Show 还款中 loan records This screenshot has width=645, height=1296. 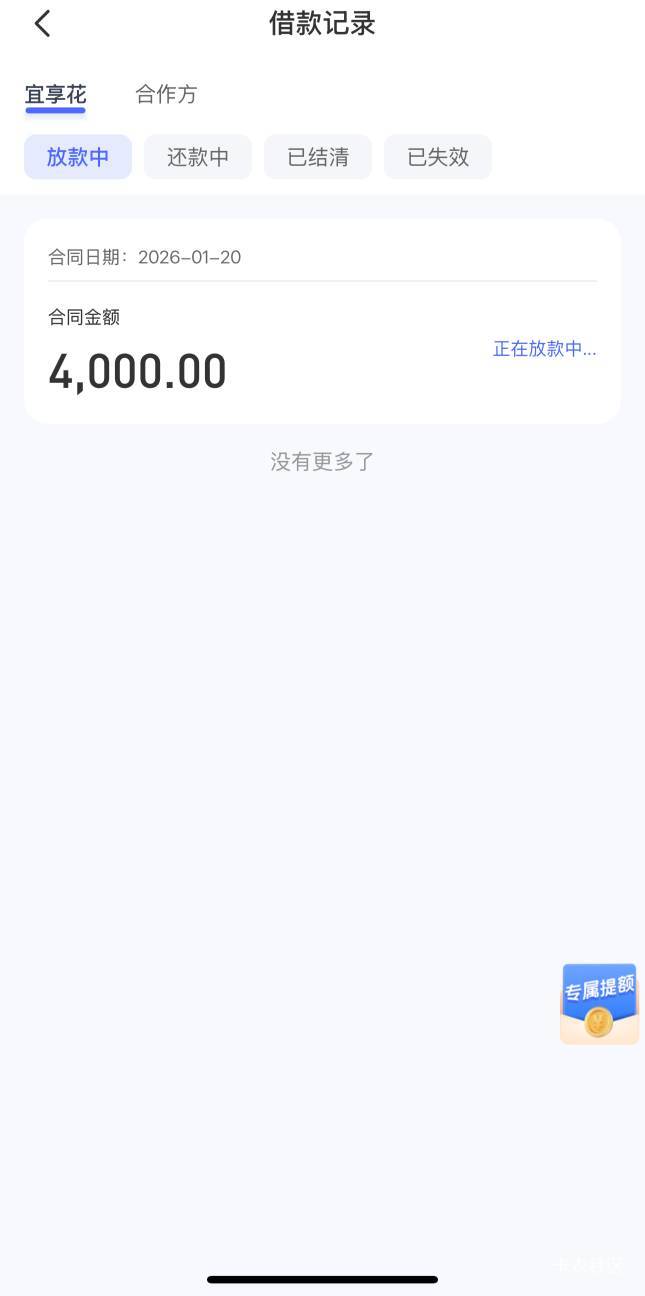point(198,157)
